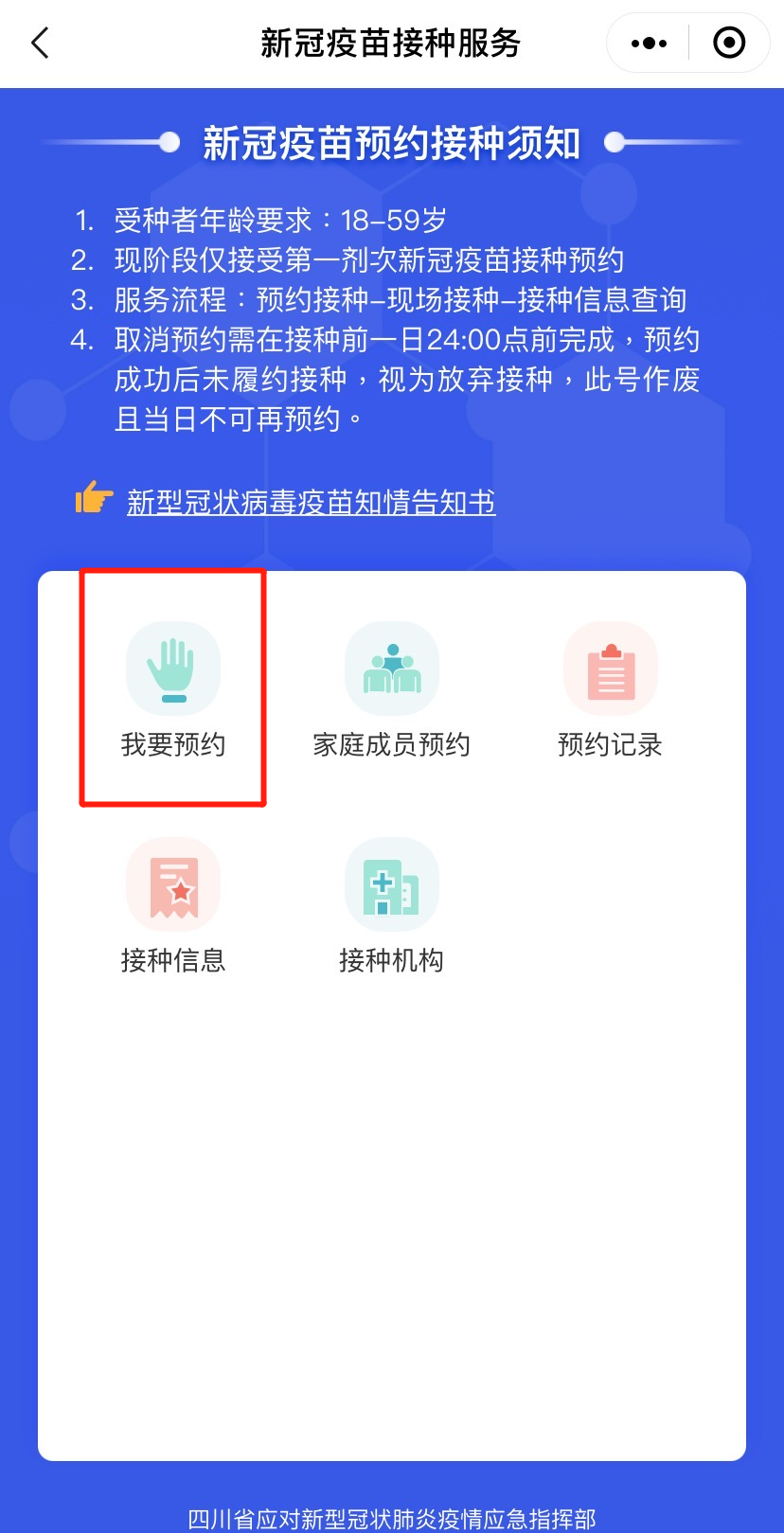Browse 接种机构 vaccination sites

click(x=391, y=905)
